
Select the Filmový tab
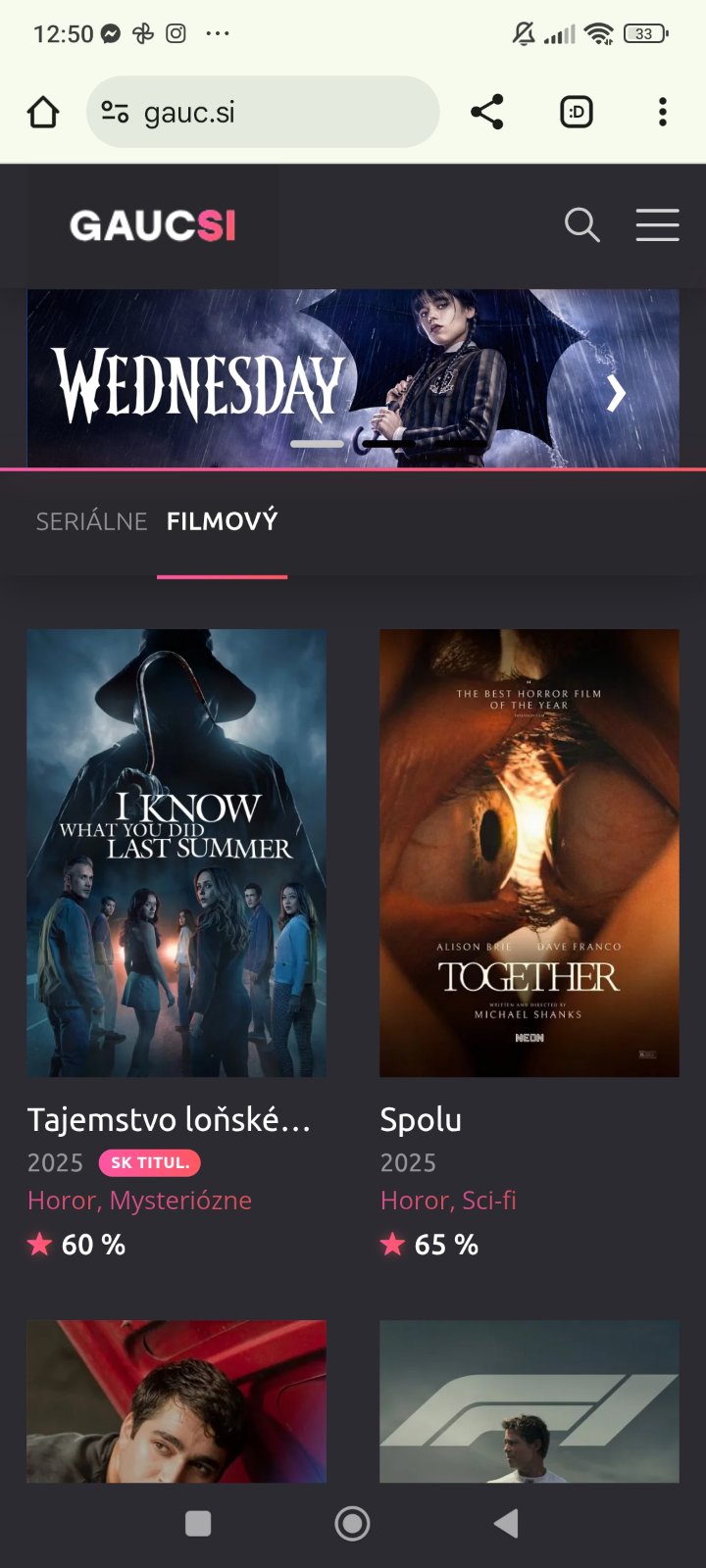click(x=222, y=521)
